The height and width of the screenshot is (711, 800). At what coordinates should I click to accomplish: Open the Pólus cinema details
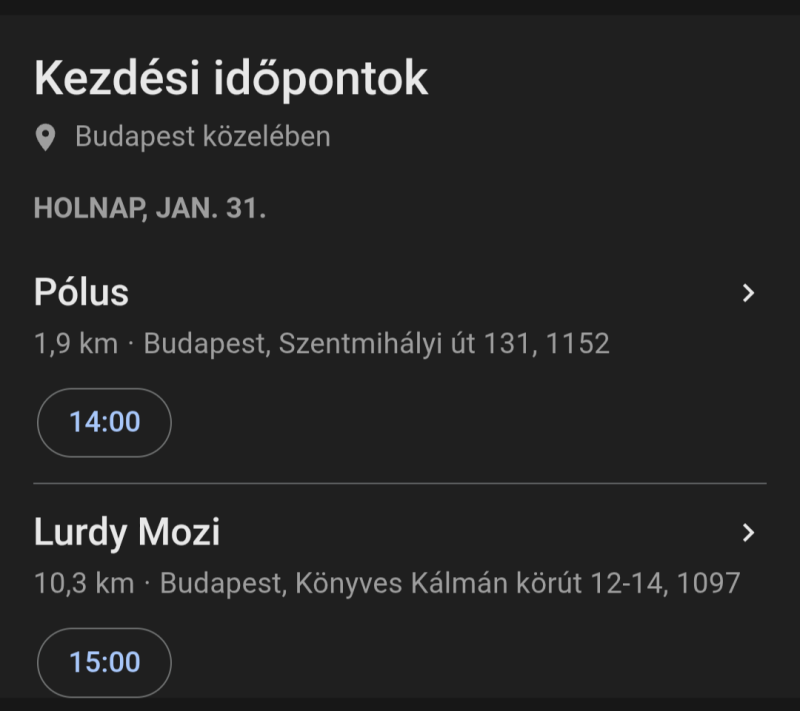(x=747, y=293)
